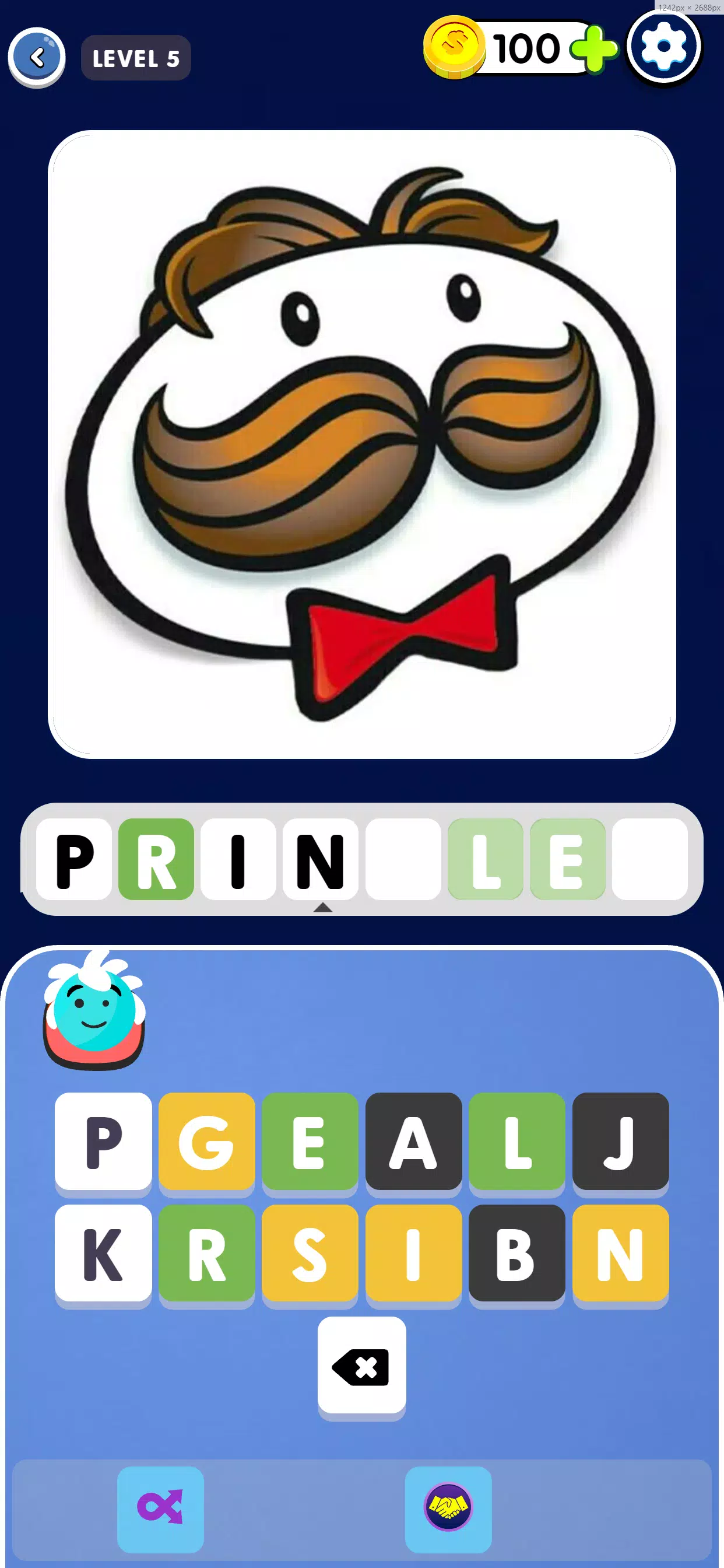Tap the letter N tile in keyboard
724x1568 pixels.
pos(620,1252)
